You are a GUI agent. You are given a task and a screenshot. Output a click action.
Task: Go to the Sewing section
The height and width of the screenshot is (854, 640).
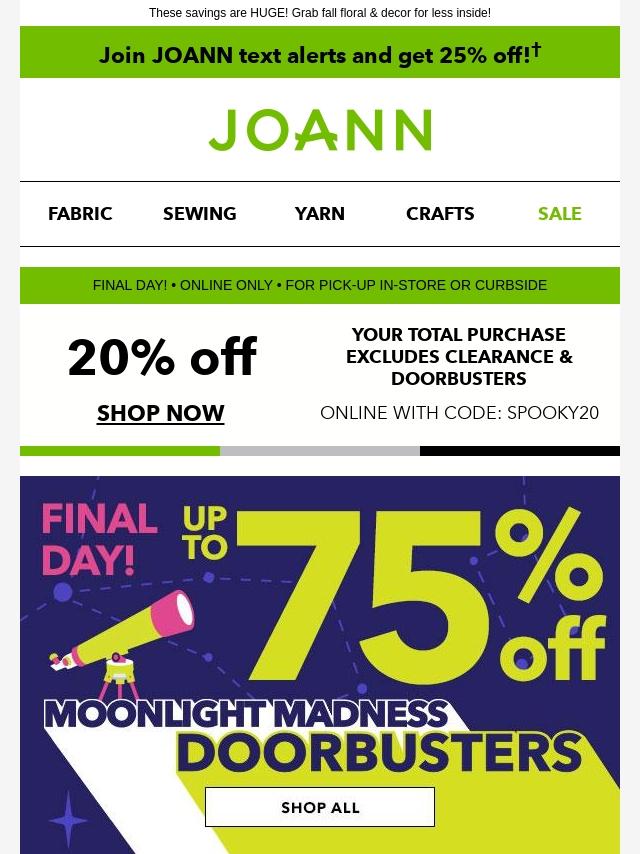coord(199,214)
